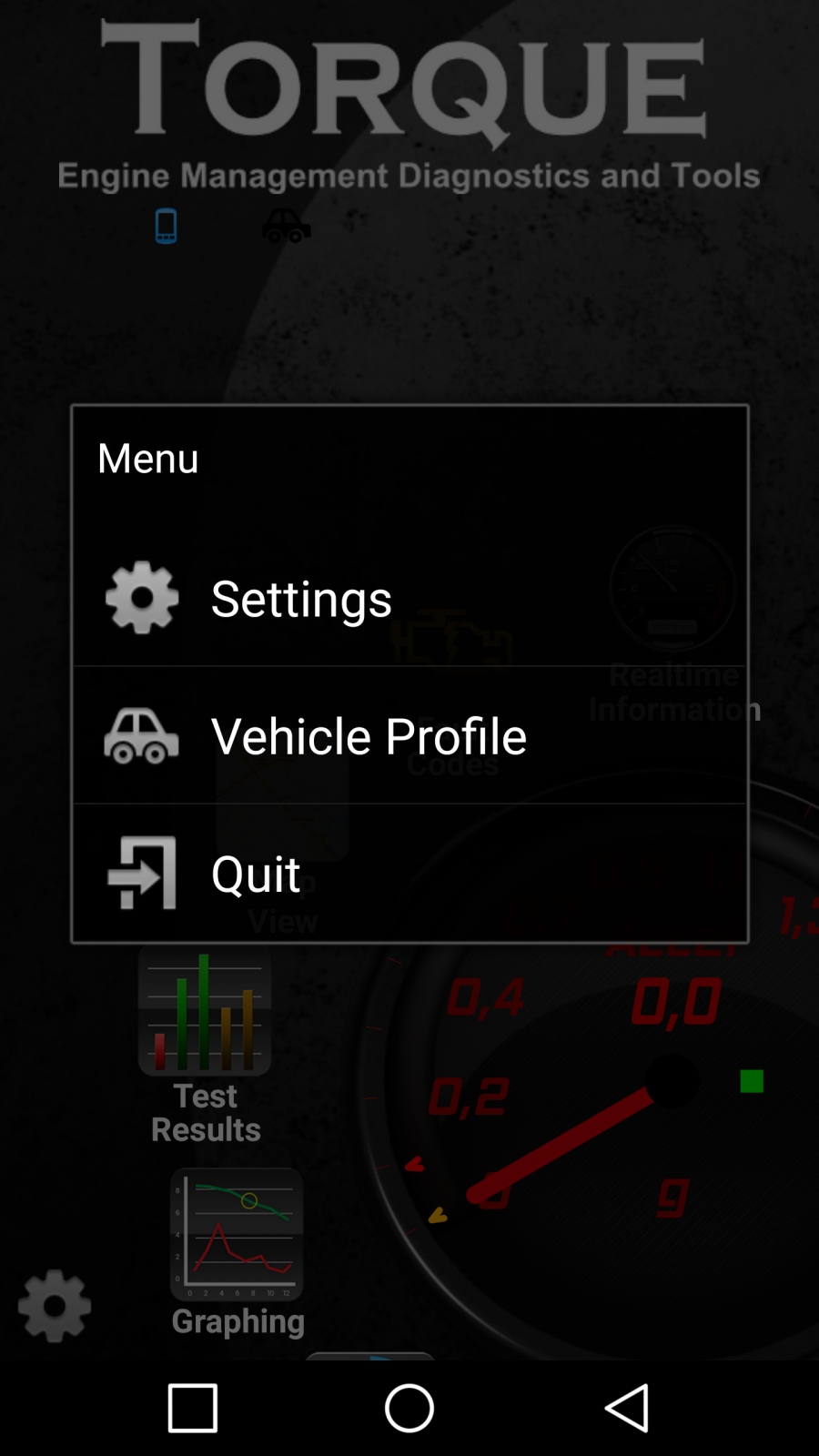Choose Quit to exit the app
This screenshot has height=1456, width=819.
(409, 873)
